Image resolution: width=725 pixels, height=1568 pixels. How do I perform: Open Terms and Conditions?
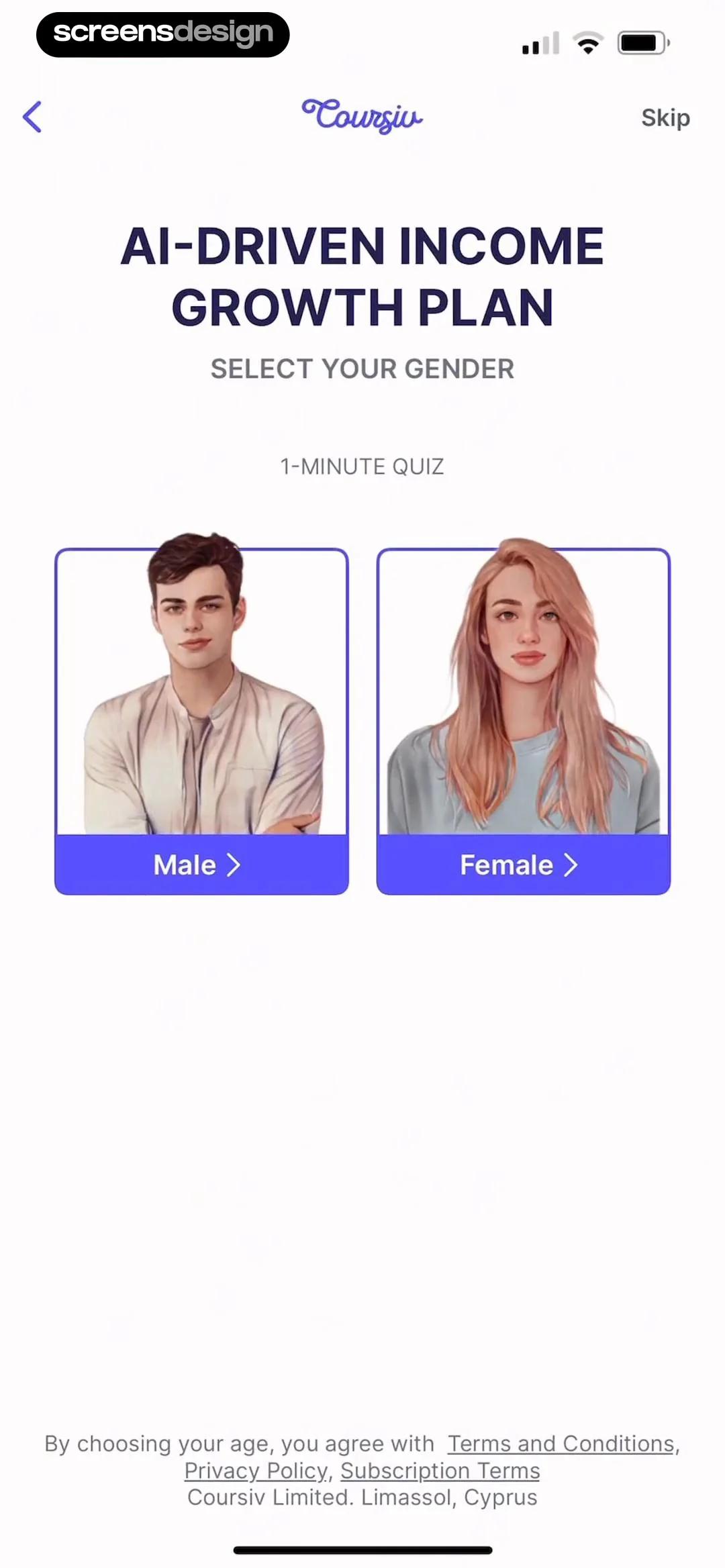(561, 1444)
